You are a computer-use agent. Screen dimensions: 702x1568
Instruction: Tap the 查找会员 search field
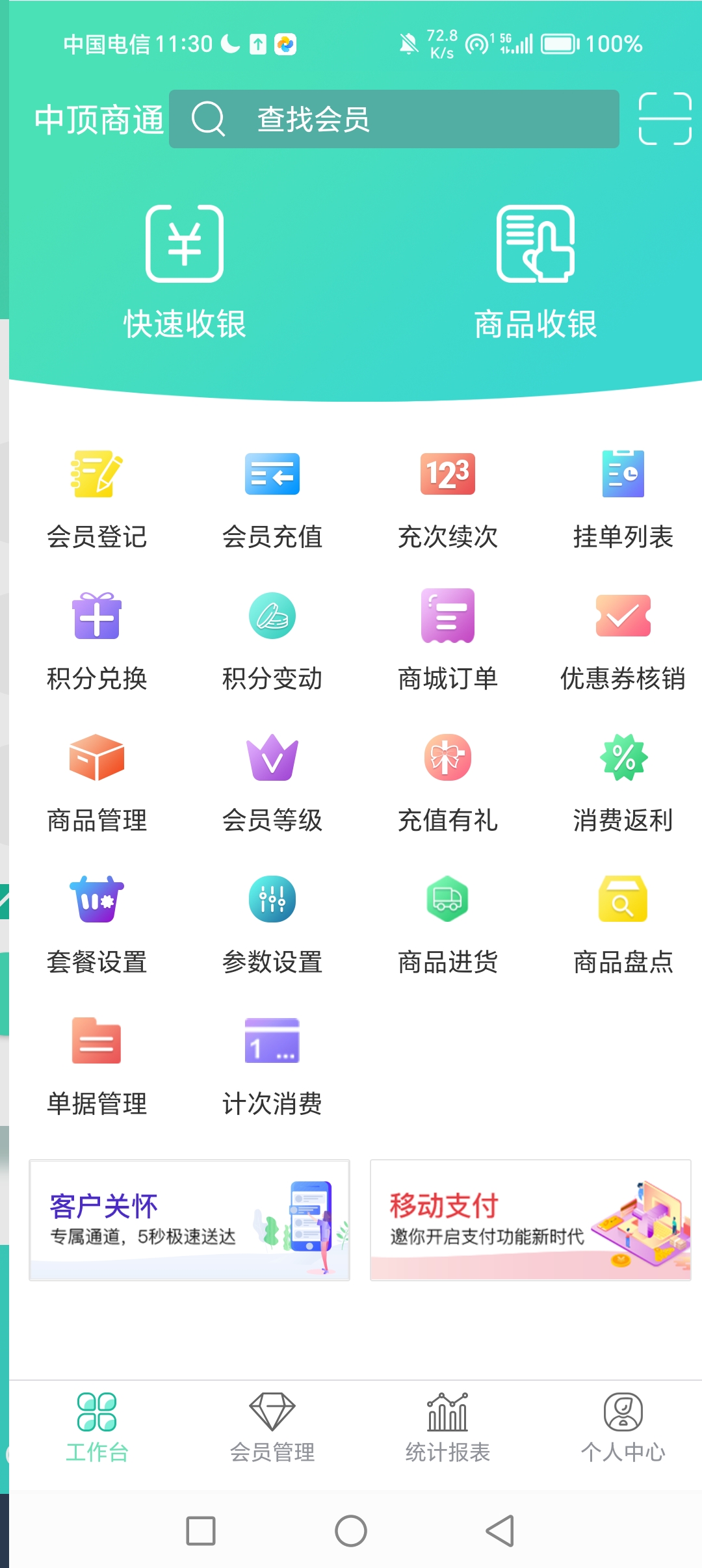click(x=393, y=119)
